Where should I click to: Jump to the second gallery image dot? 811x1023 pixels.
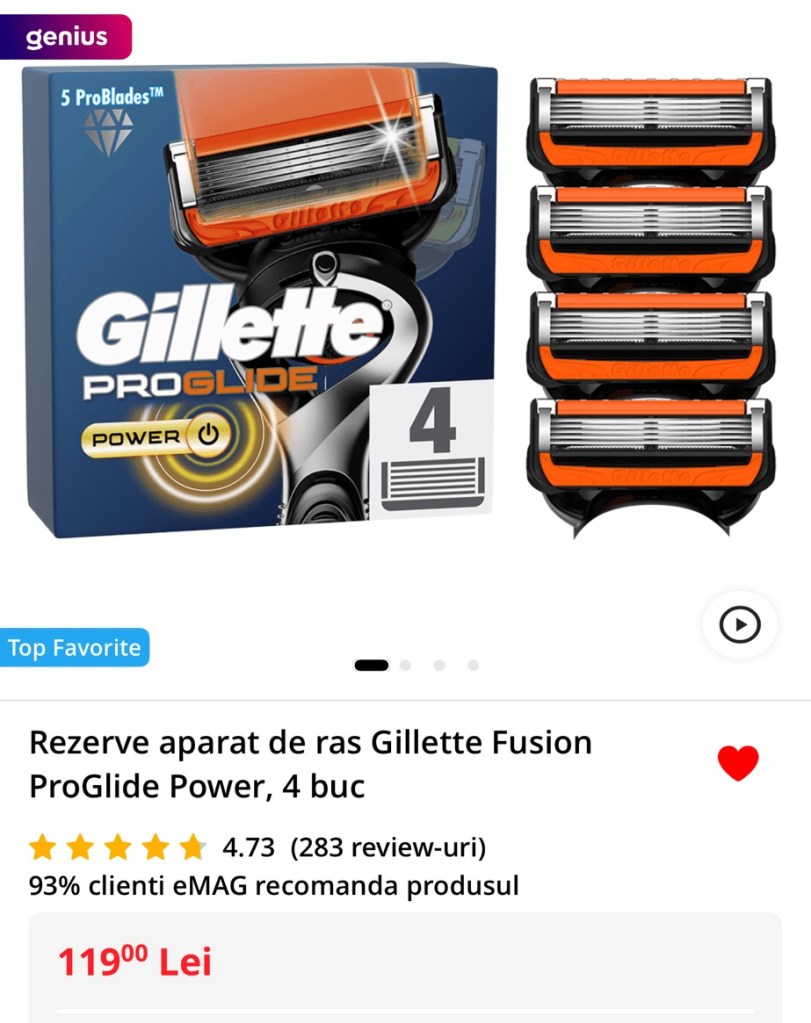click(406, 665)
